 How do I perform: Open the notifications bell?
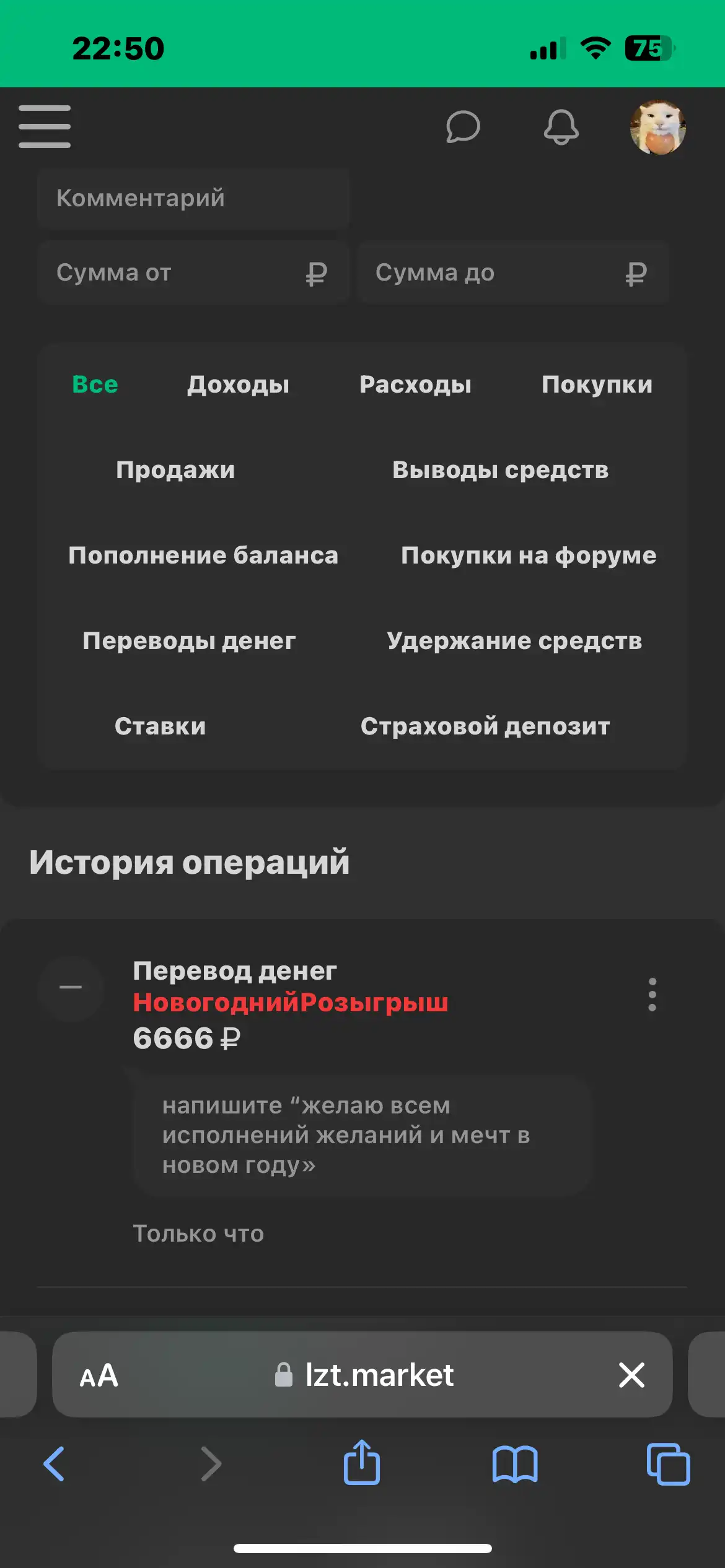tap(561, 127)
